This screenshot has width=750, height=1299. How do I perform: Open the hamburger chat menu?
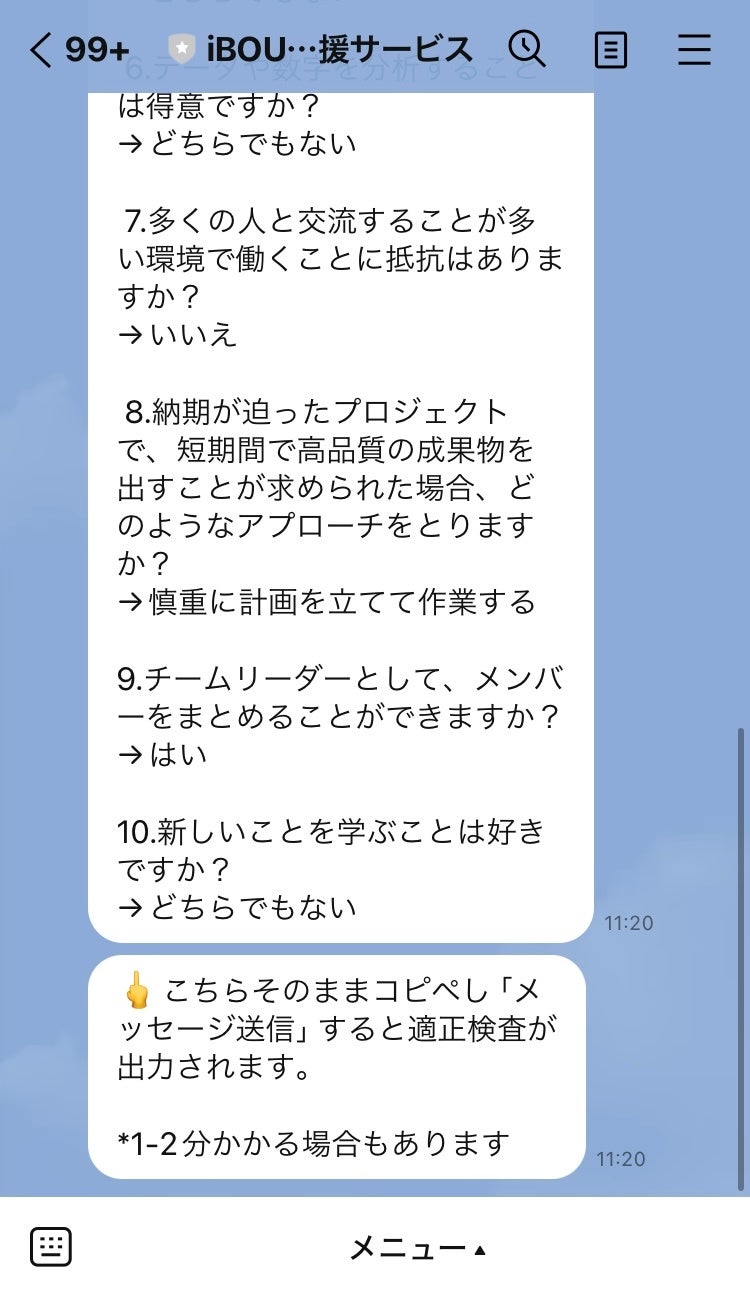tap(694, 49)
